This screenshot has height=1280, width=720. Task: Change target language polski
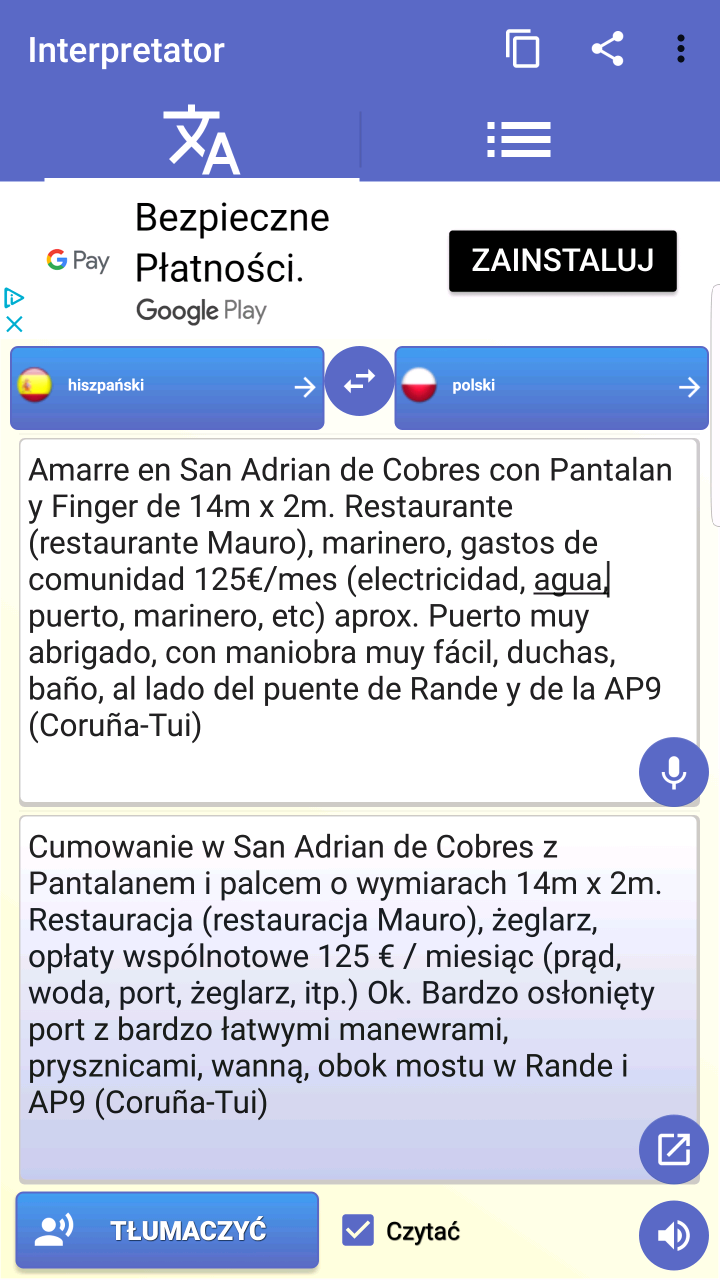pos(552,387)
